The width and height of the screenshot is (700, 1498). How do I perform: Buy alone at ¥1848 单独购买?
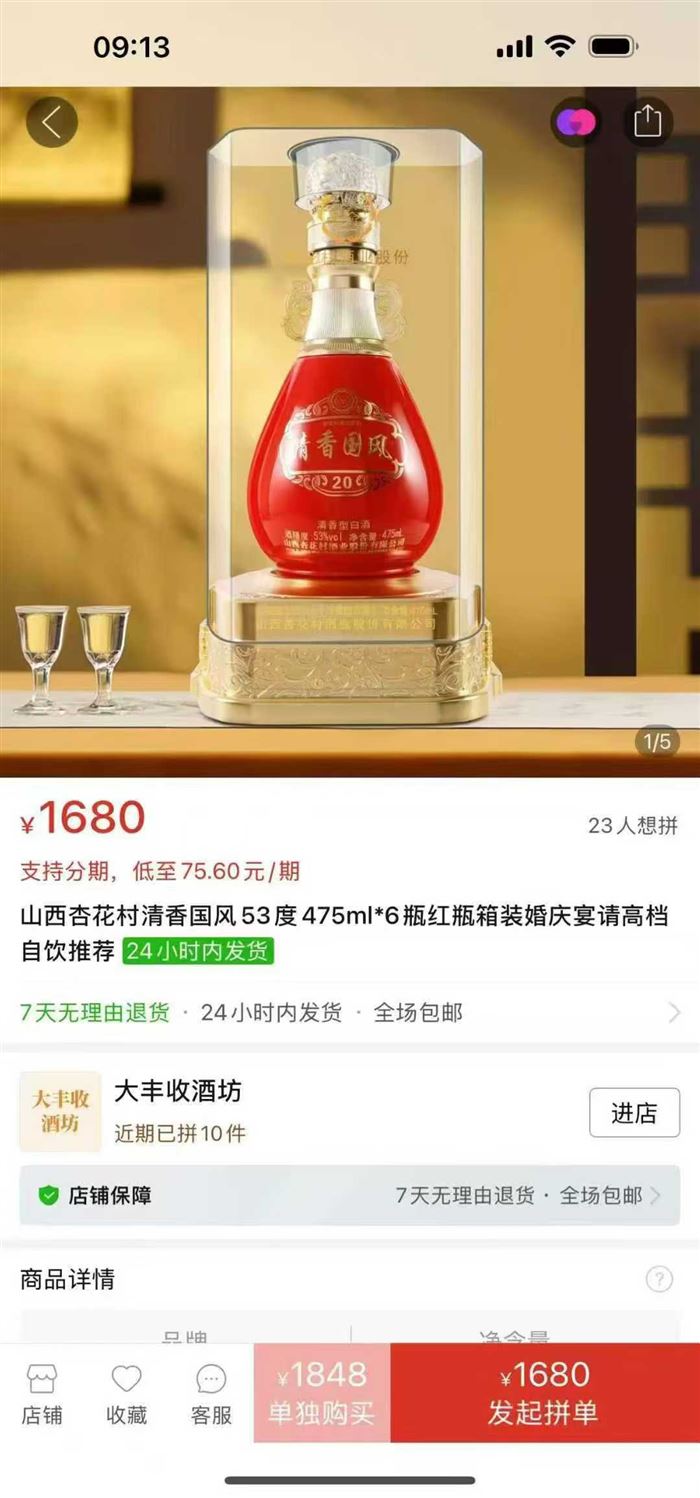pos(321,1393)
